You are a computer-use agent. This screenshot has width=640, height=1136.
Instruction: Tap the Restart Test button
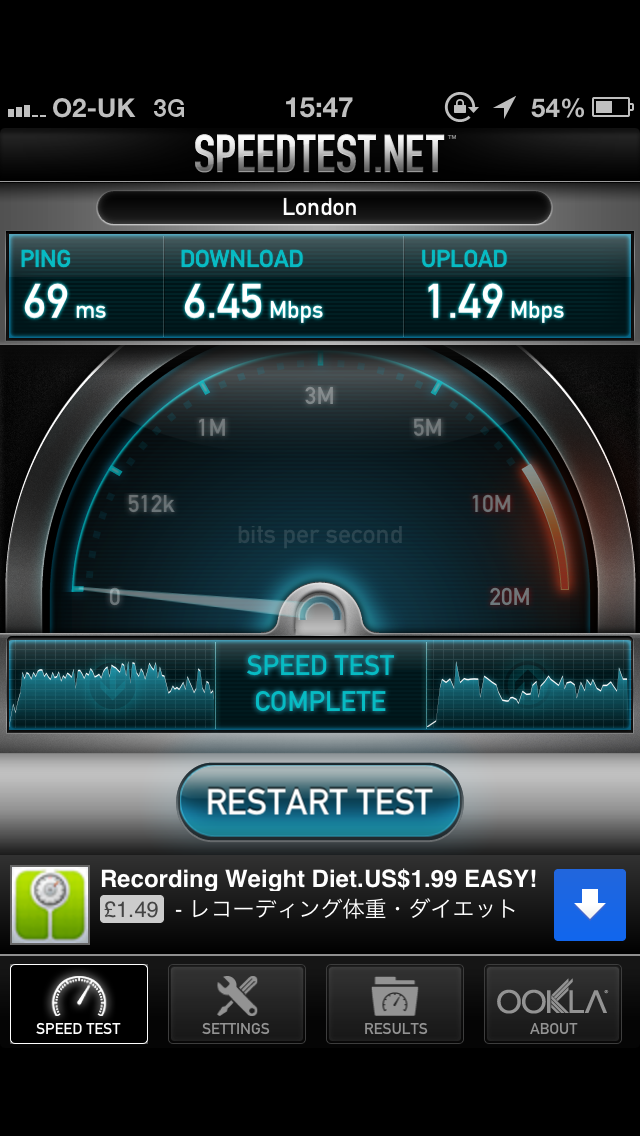click(319, 802)
